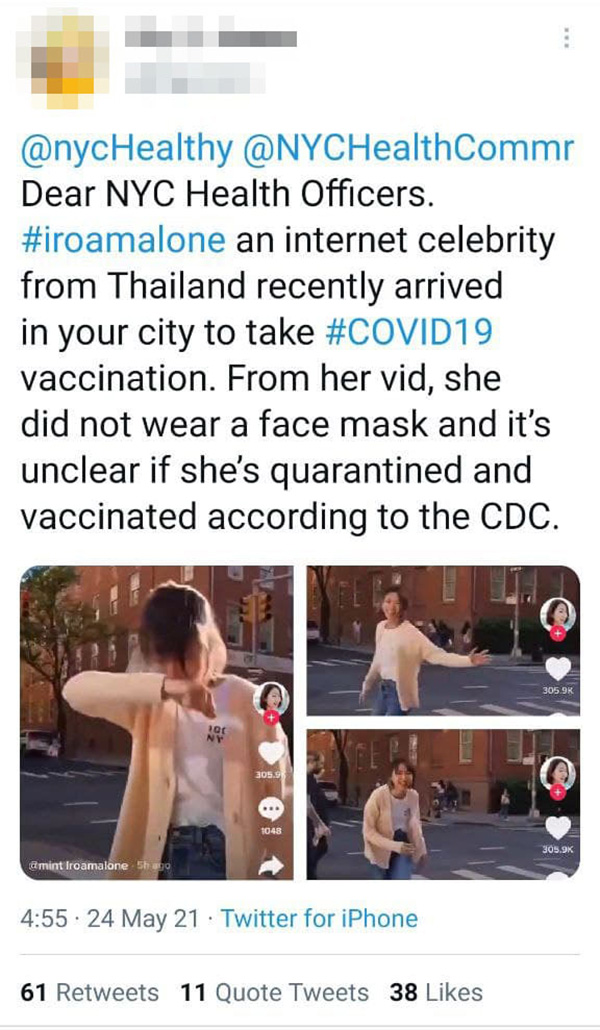View the large left image attachment

[157, 722]
